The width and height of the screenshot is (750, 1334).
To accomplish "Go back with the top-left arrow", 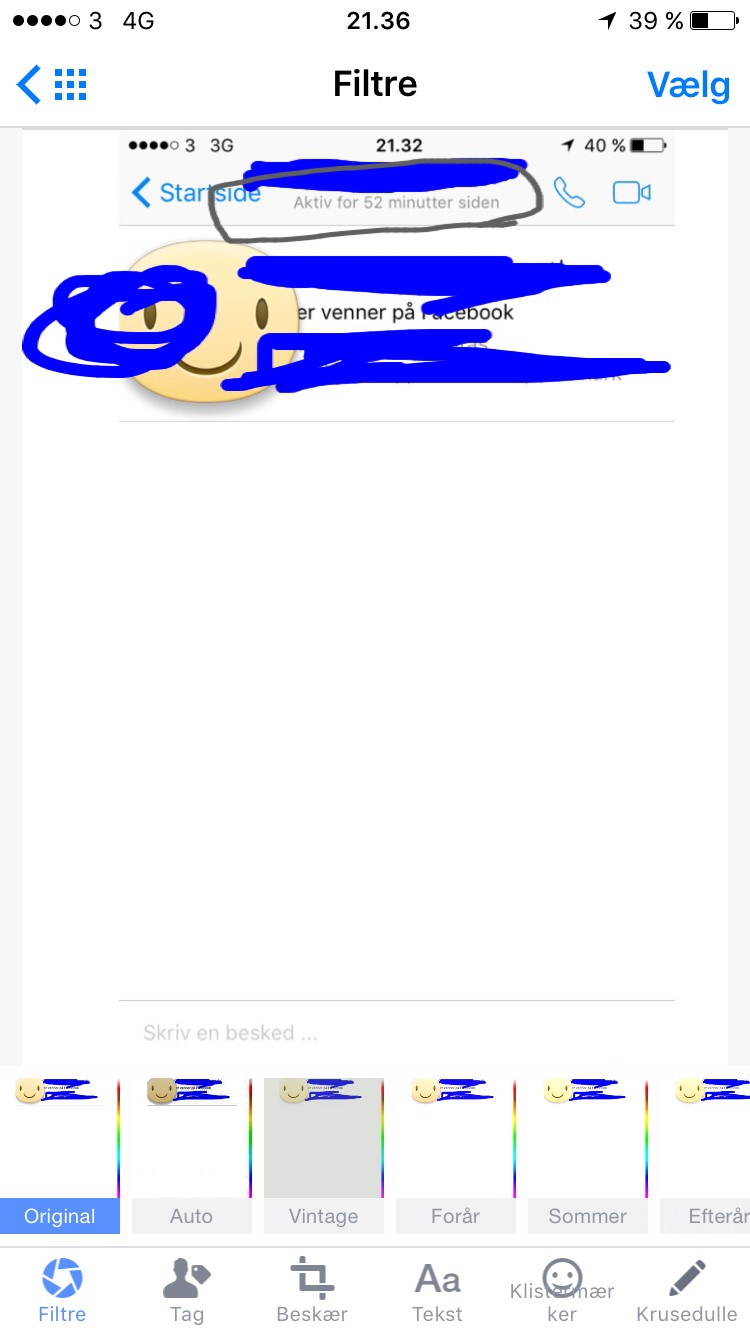I will point(29,85).
